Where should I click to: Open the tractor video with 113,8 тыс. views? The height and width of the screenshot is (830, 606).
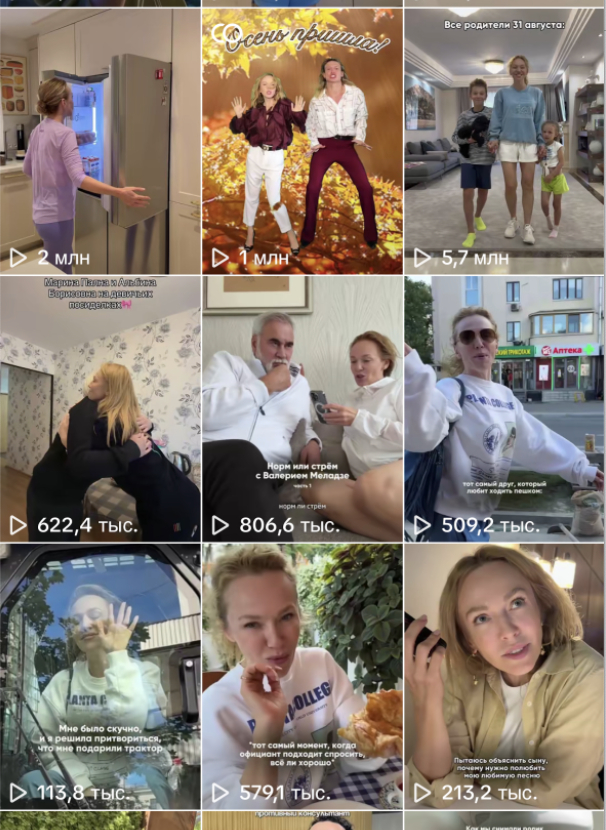pos(100,675)
